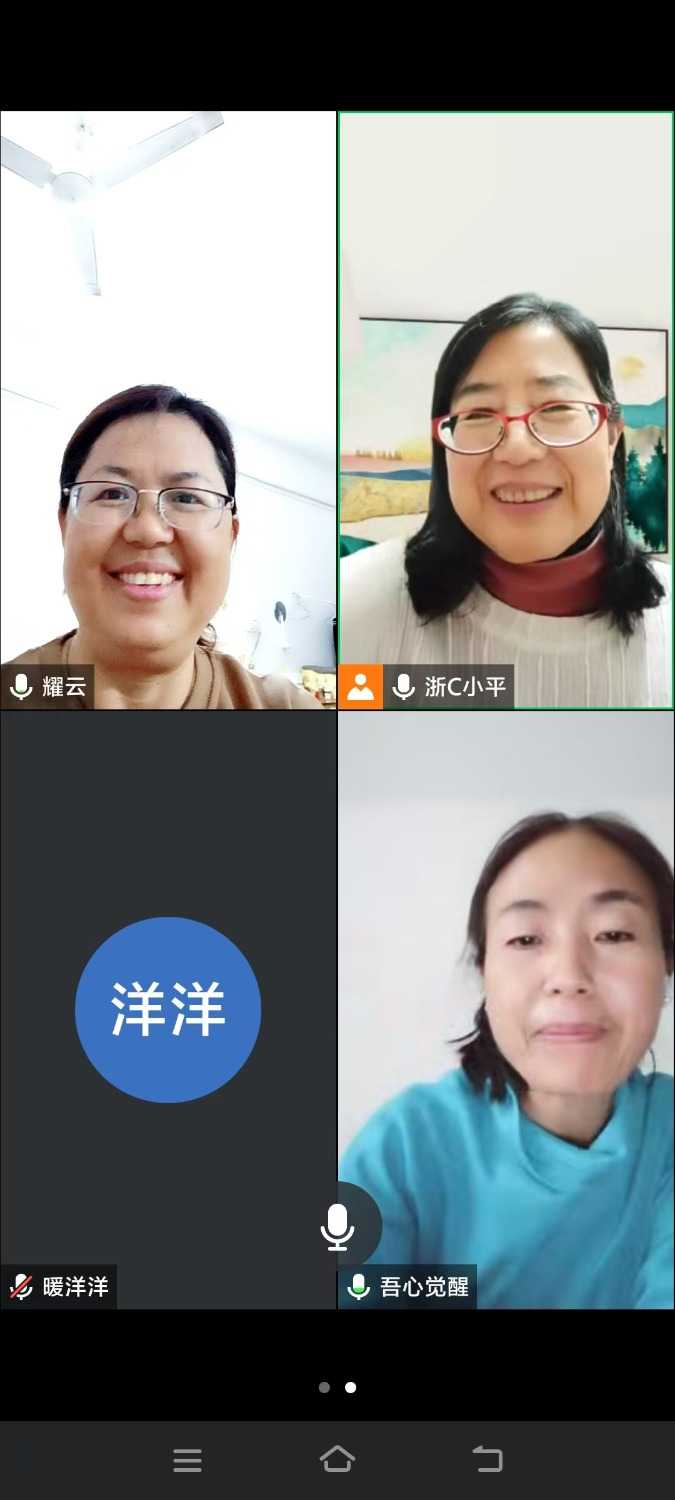Open the system recent apps menu
Viewport: 675px width, 1500px height.
[187, 1460]
